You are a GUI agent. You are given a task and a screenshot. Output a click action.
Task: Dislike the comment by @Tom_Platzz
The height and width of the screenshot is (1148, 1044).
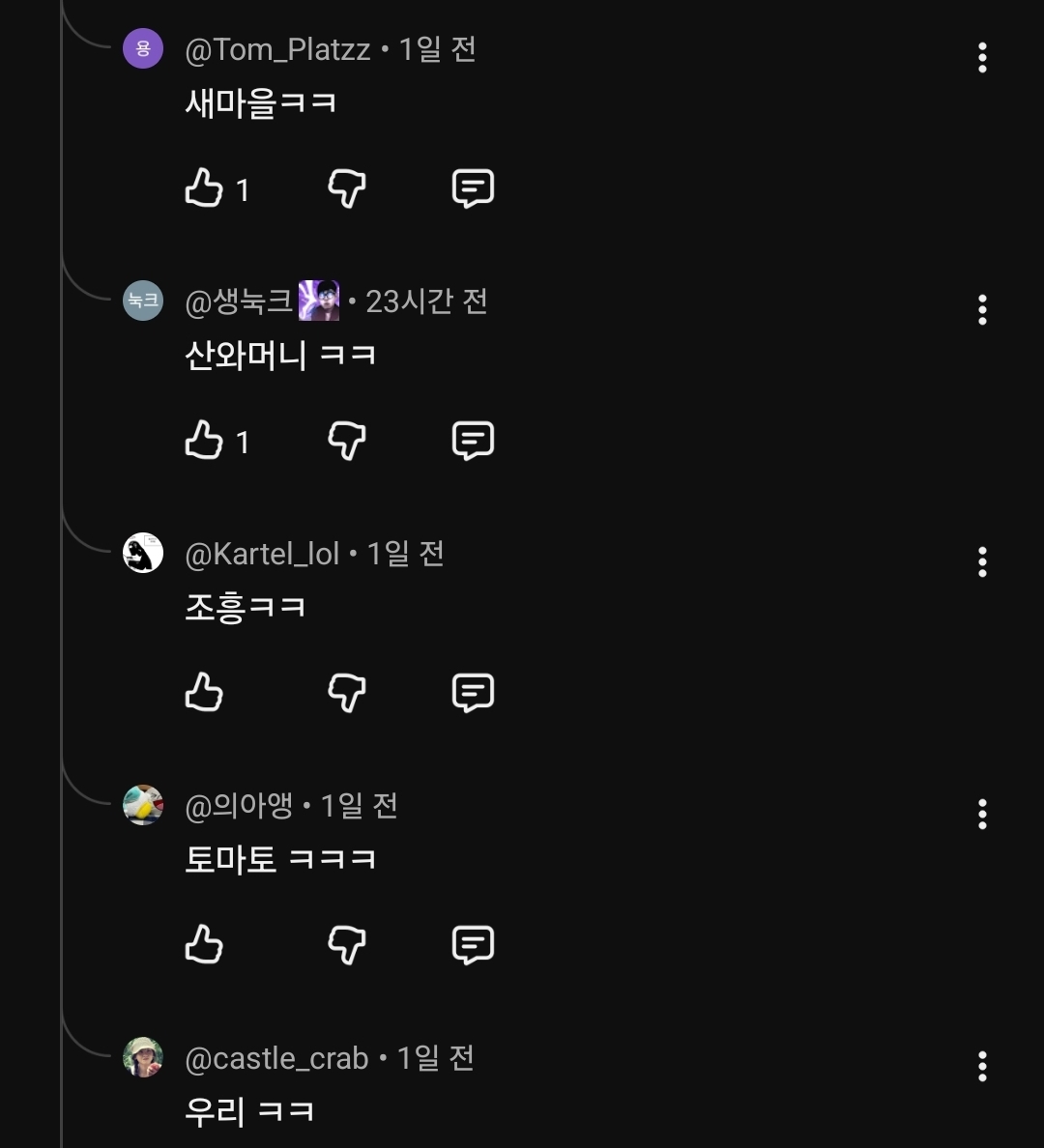(347, 188)
